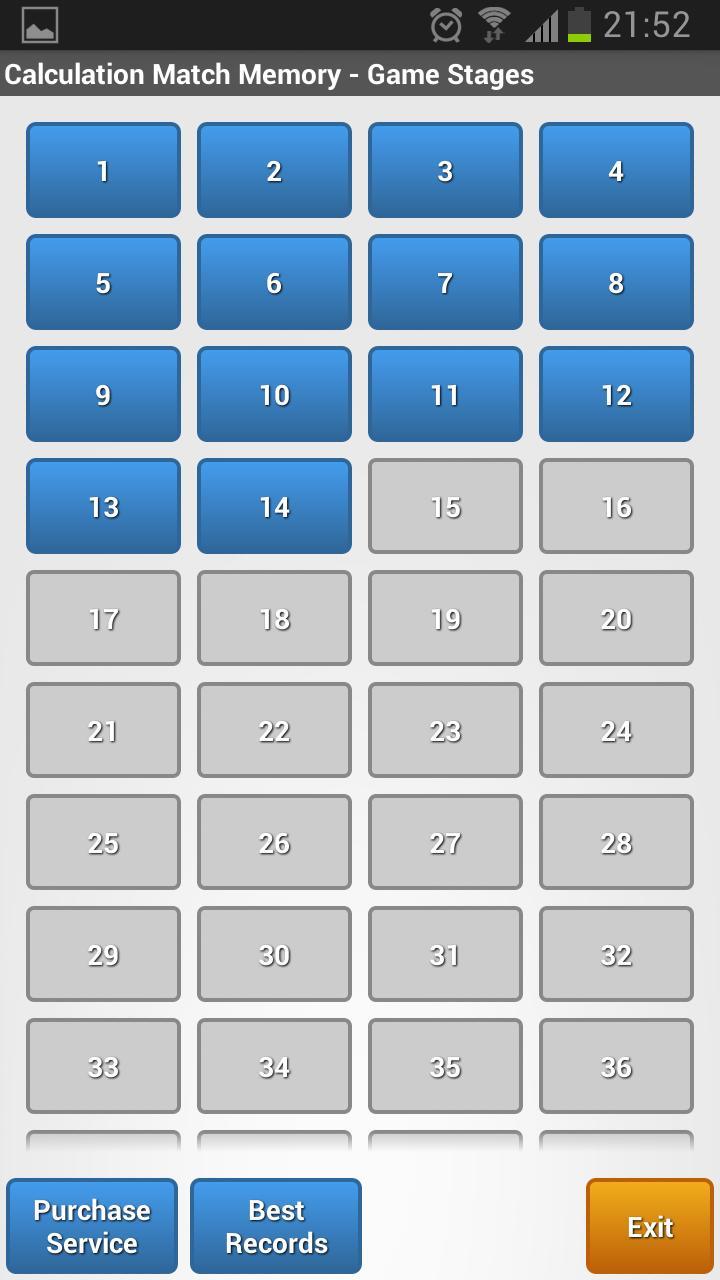Tap locked stage 22

pyautogui.click(x=274, y=730)
